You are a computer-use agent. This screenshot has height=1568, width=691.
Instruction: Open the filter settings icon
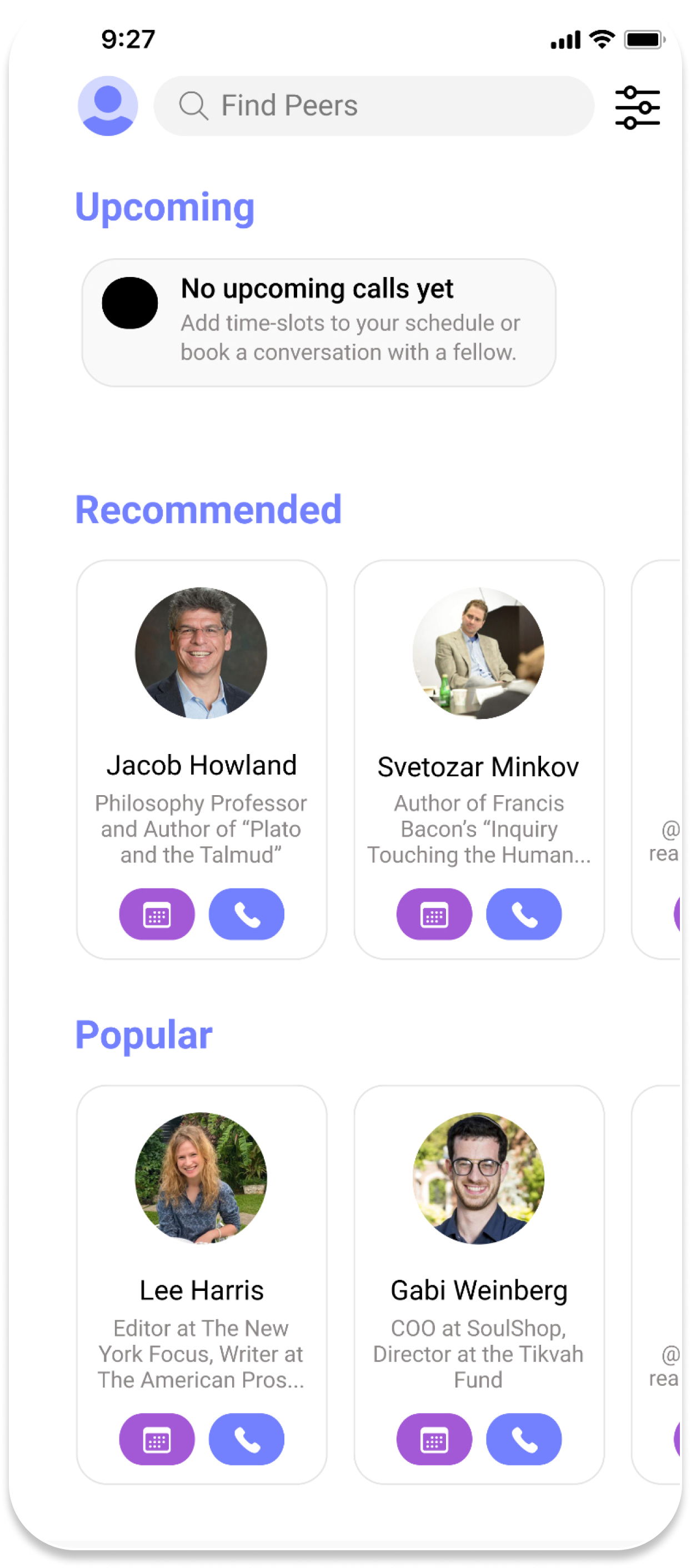[x=637, y=107]
